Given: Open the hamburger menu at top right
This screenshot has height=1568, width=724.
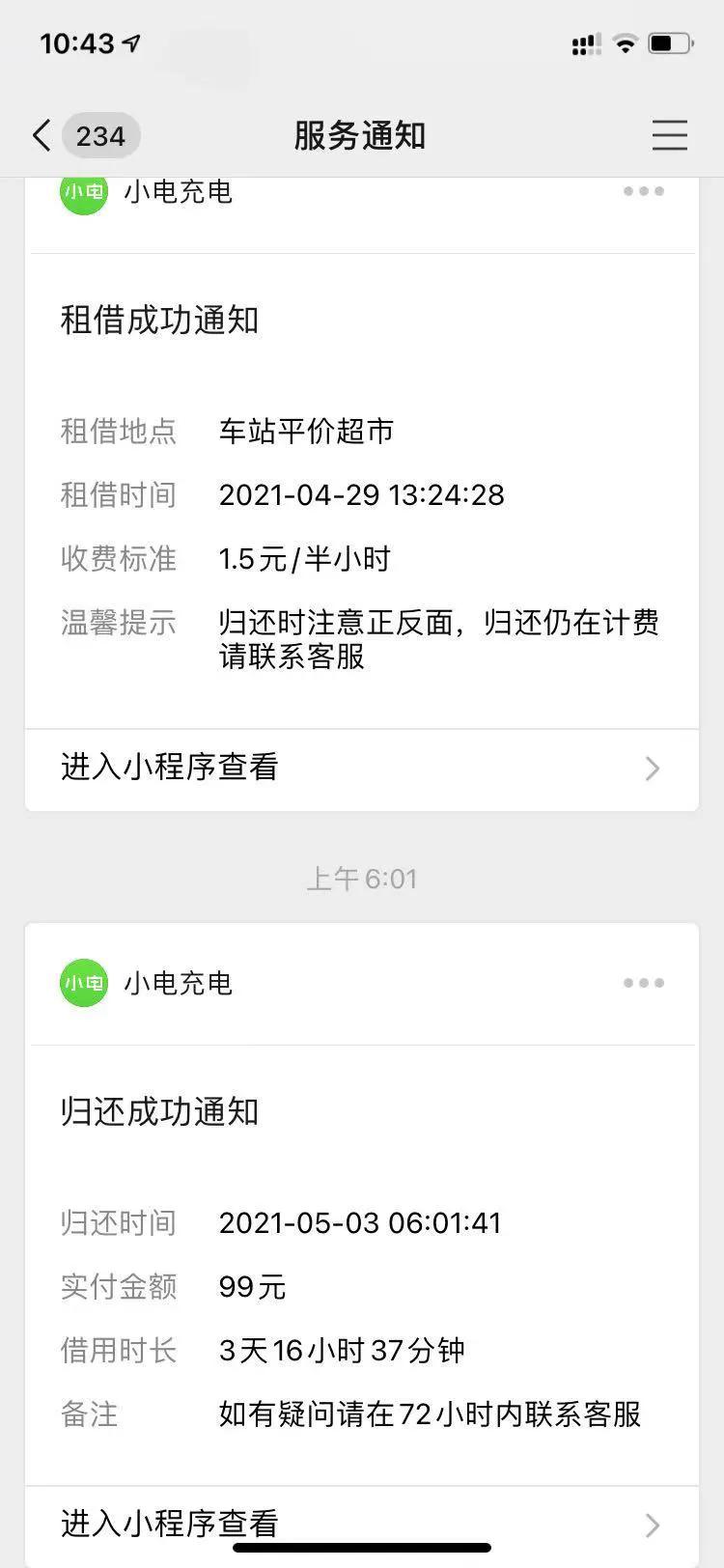Looking at the screenshot, I should pyautogui.click(x=670, y=135).
